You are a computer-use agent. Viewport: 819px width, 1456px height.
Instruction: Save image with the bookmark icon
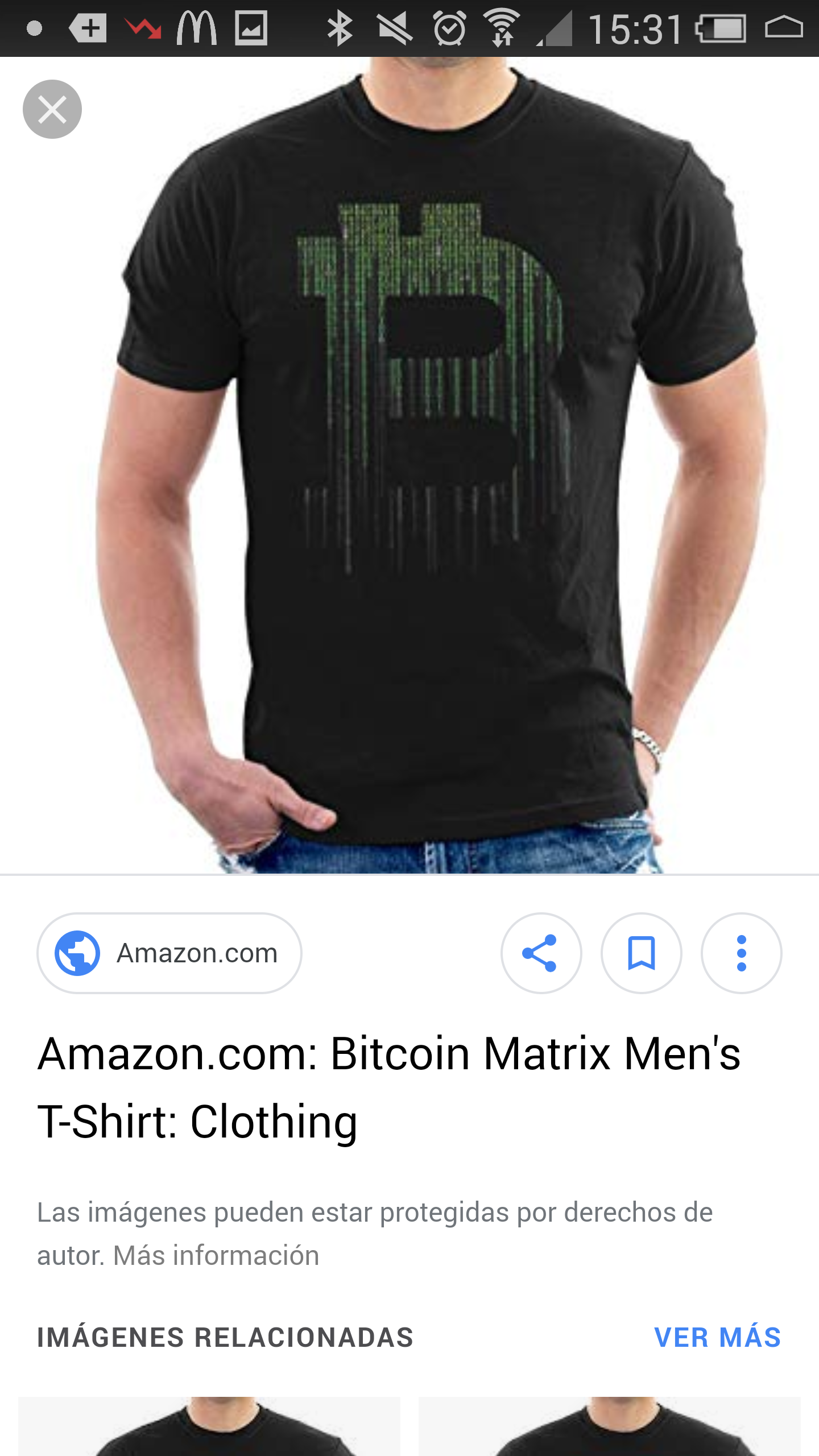(641, 953)
